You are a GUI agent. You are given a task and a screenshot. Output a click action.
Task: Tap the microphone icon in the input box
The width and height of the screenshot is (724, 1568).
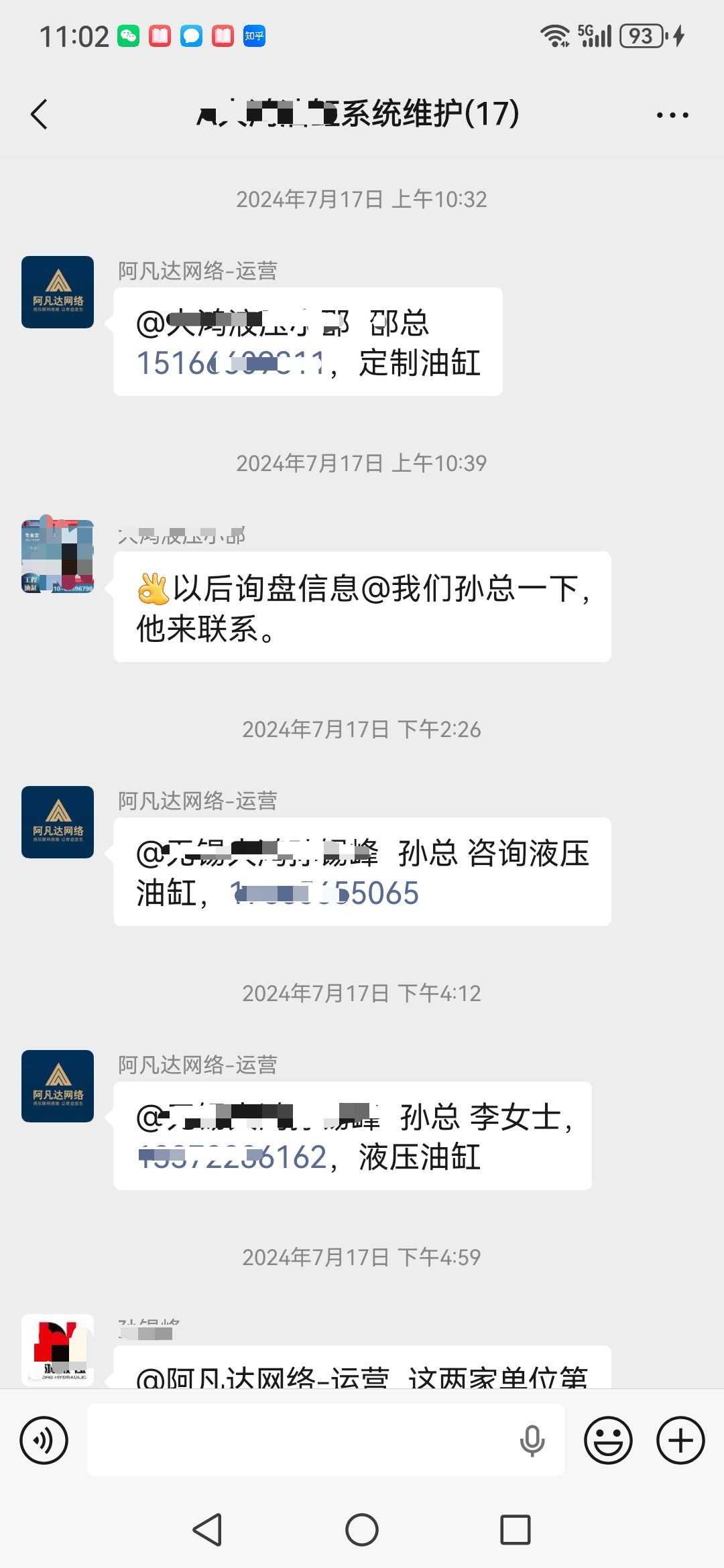532,1440
